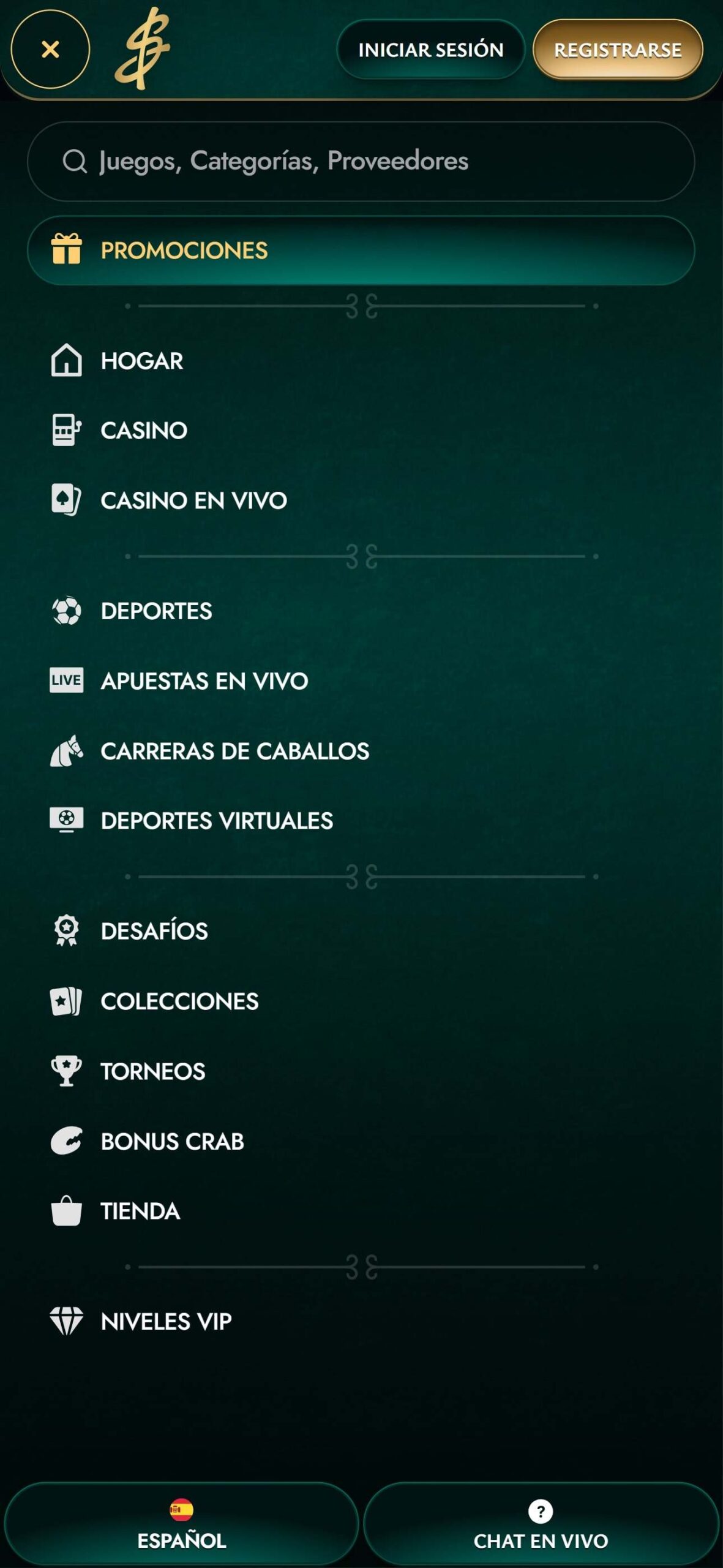Tap the Registrarse button
Screen dimensions: 723x1568
[618, 50]
